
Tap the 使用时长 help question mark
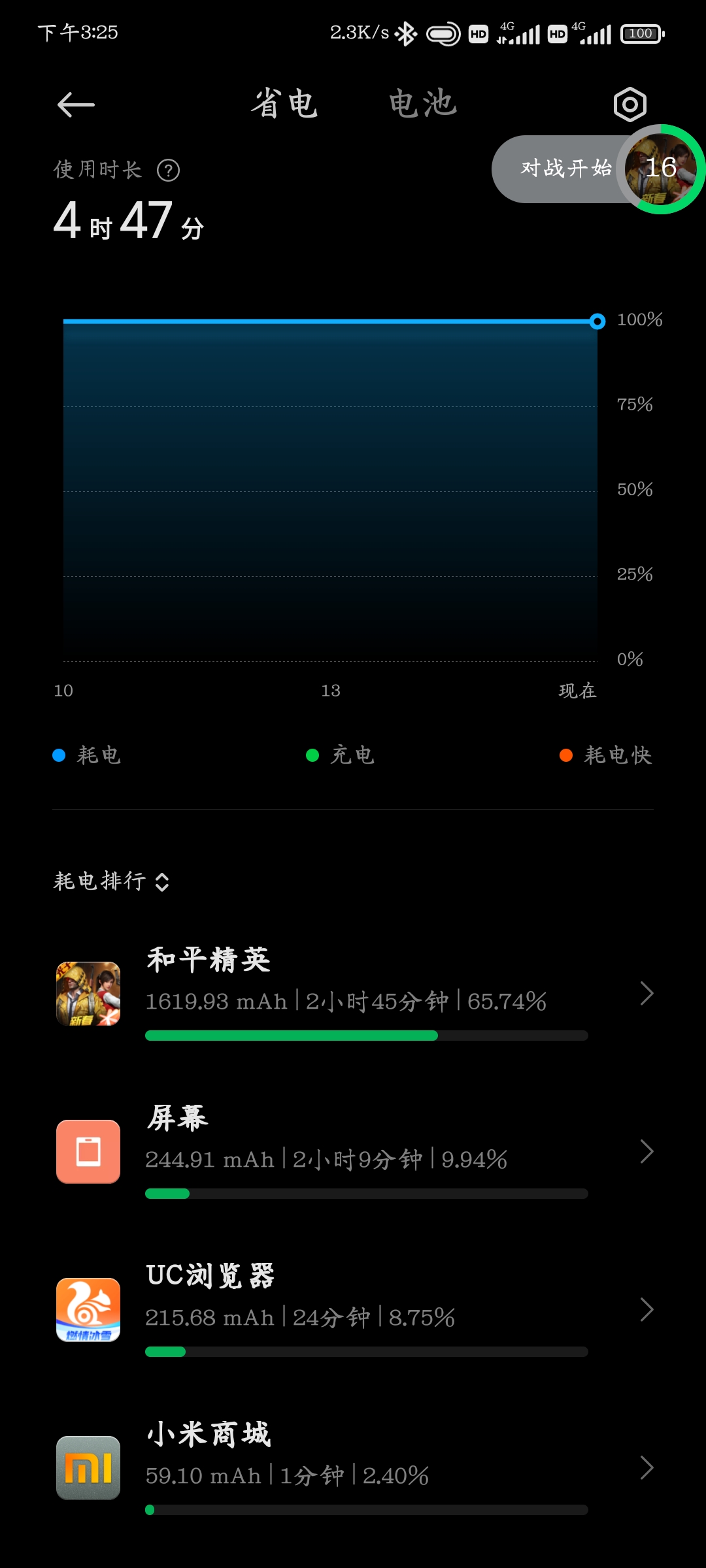click(x=169, y=171)
